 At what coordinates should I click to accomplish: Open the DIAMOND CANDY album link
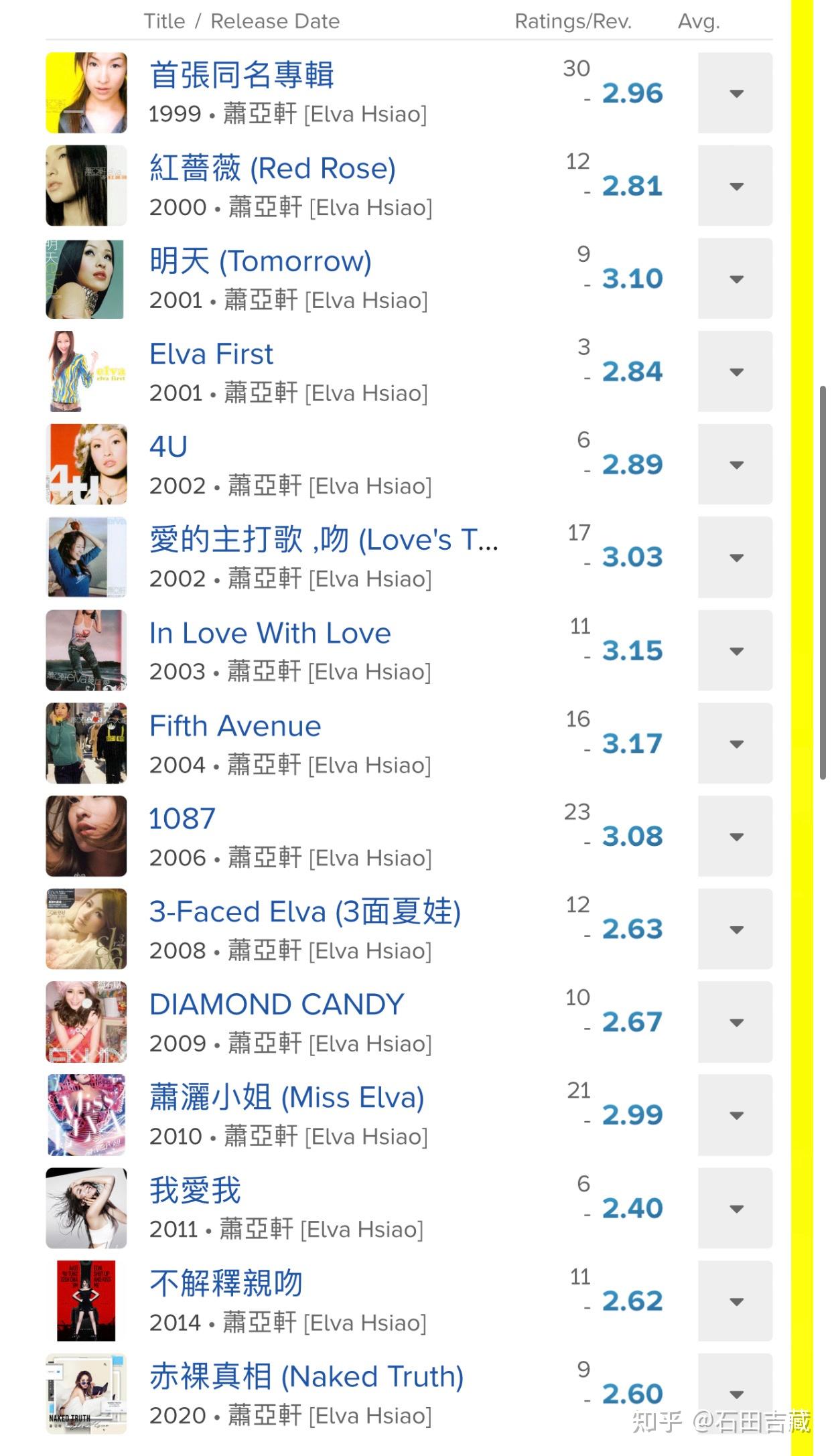click(x=276, y=1005)
